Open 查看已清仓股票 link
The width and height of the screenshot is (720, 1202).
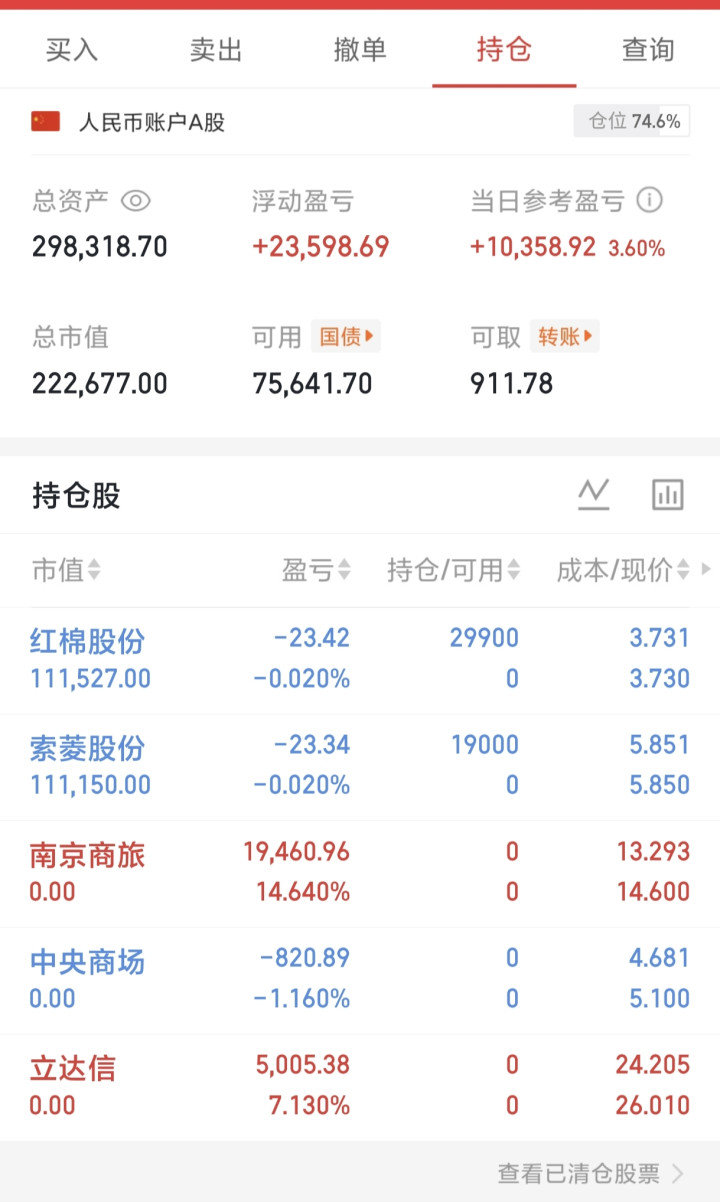[591, 1173]
